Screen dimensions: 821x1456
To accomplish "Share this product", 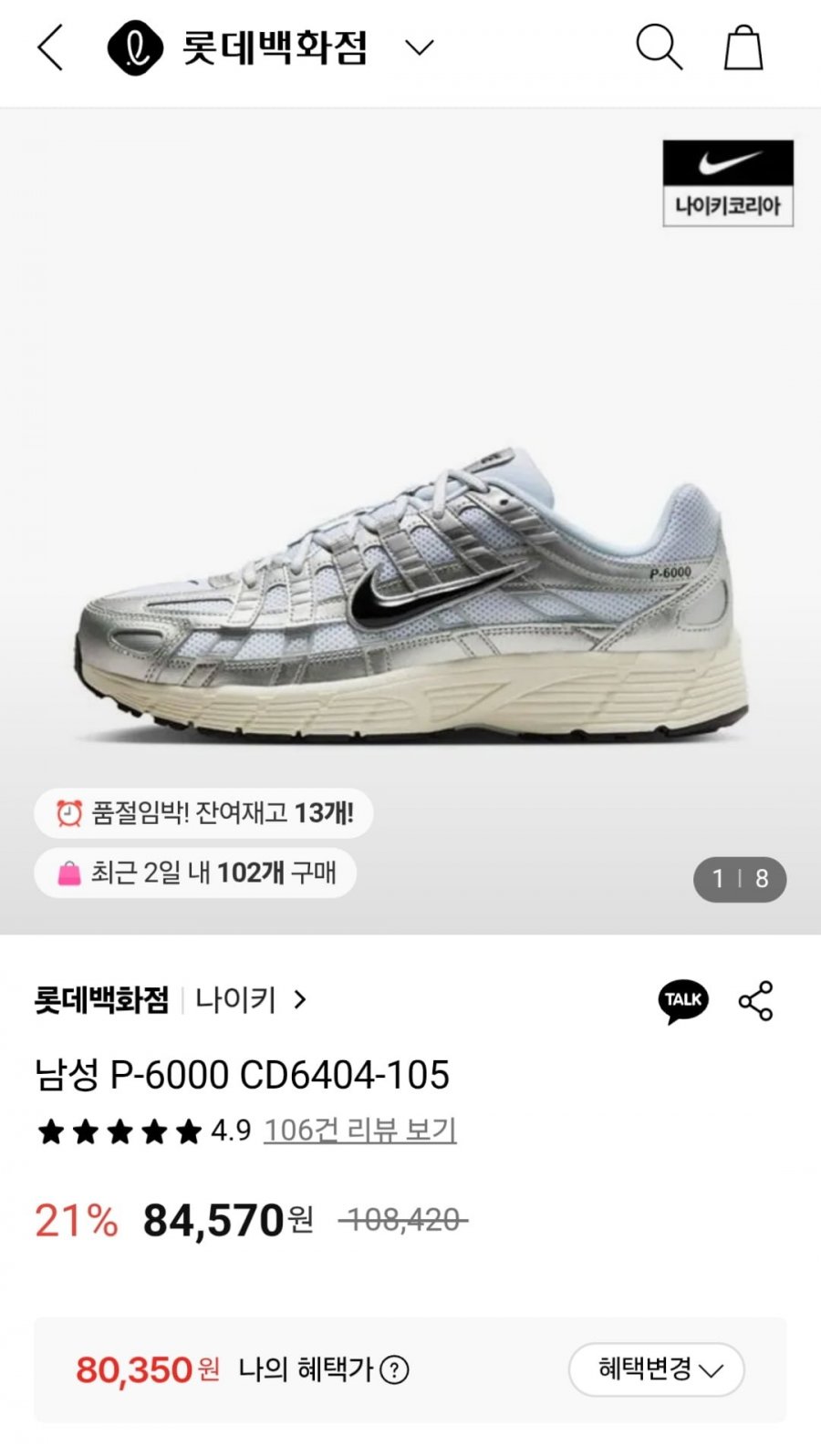I will click(x=755, y=1001).
